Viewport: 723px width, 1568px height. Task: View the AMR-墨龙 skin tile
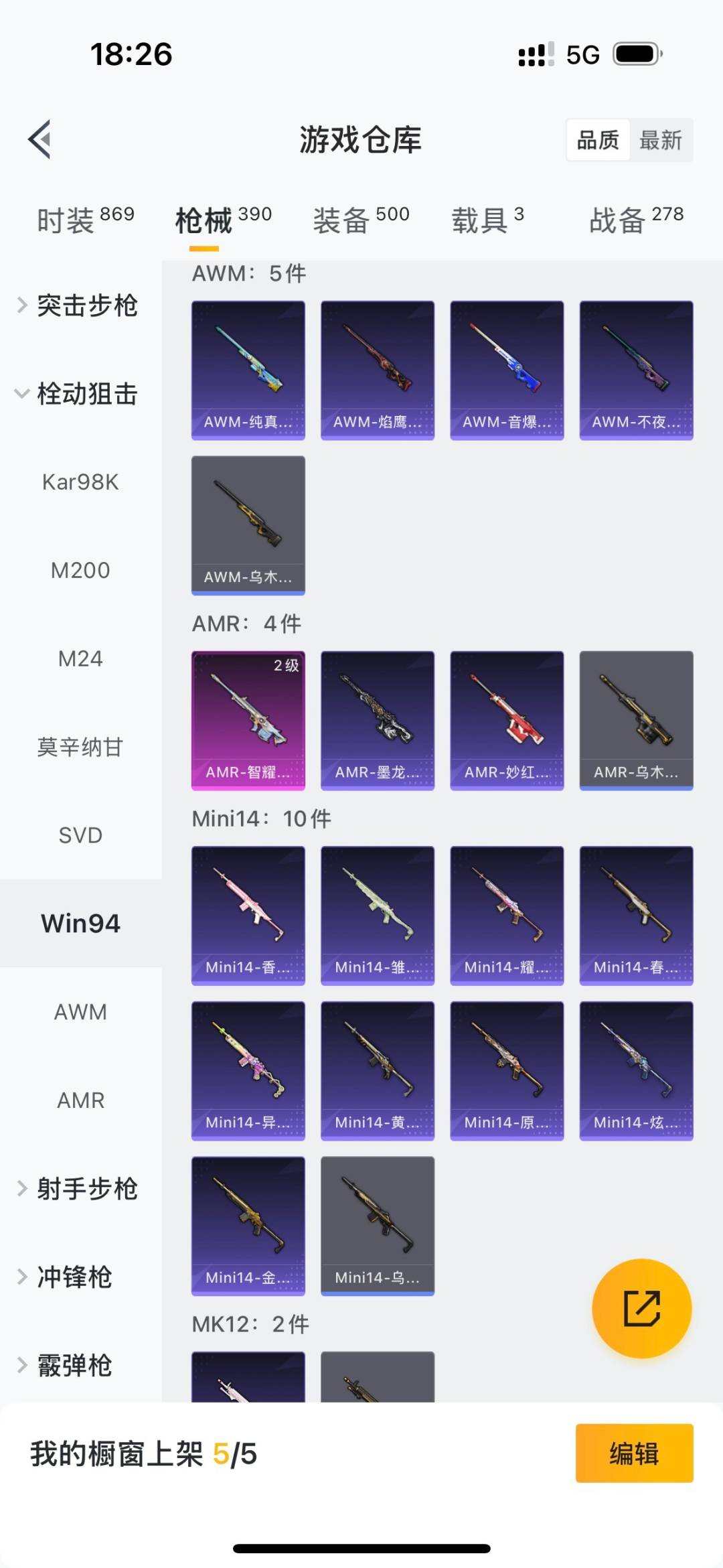[378, 720]
